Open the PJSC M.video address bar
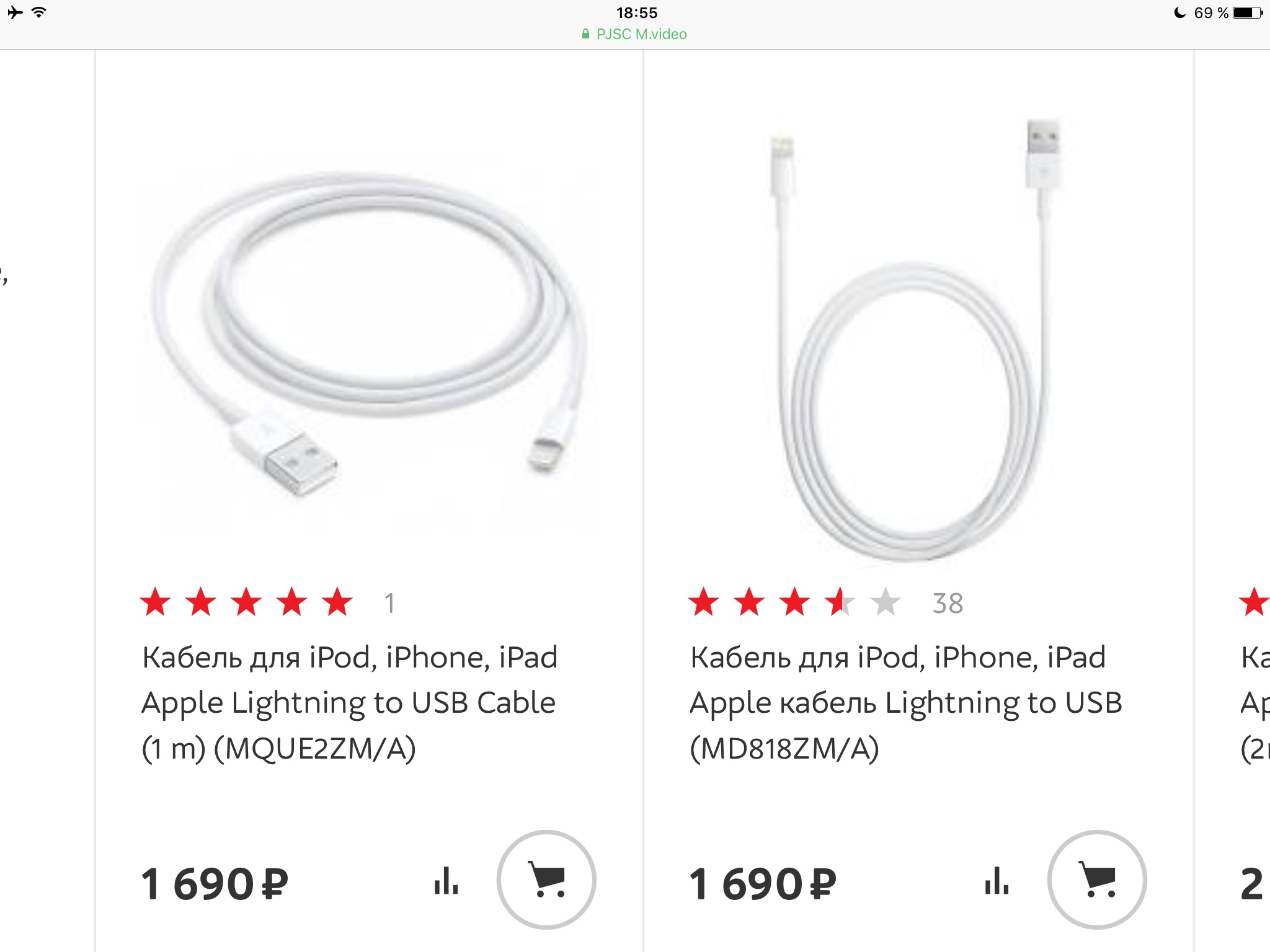Viewport: 1270px width, 952px height. 635,34
